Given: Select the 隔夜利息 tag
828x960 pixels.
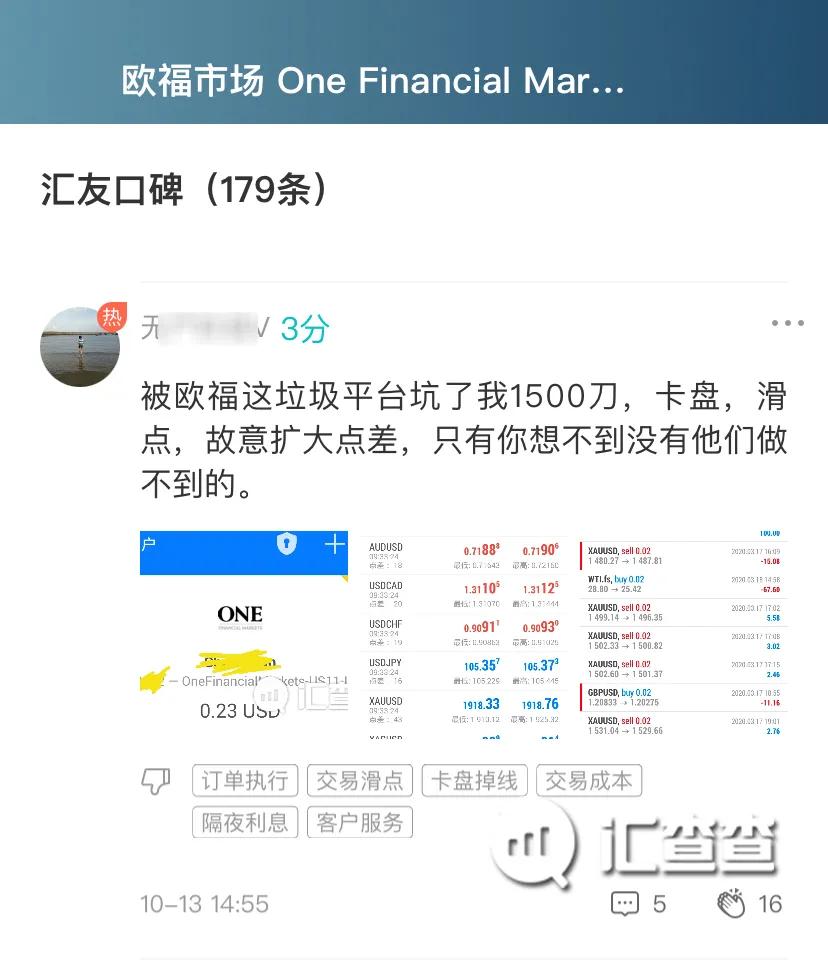Looking at the screenshot, I should point(245,822).
